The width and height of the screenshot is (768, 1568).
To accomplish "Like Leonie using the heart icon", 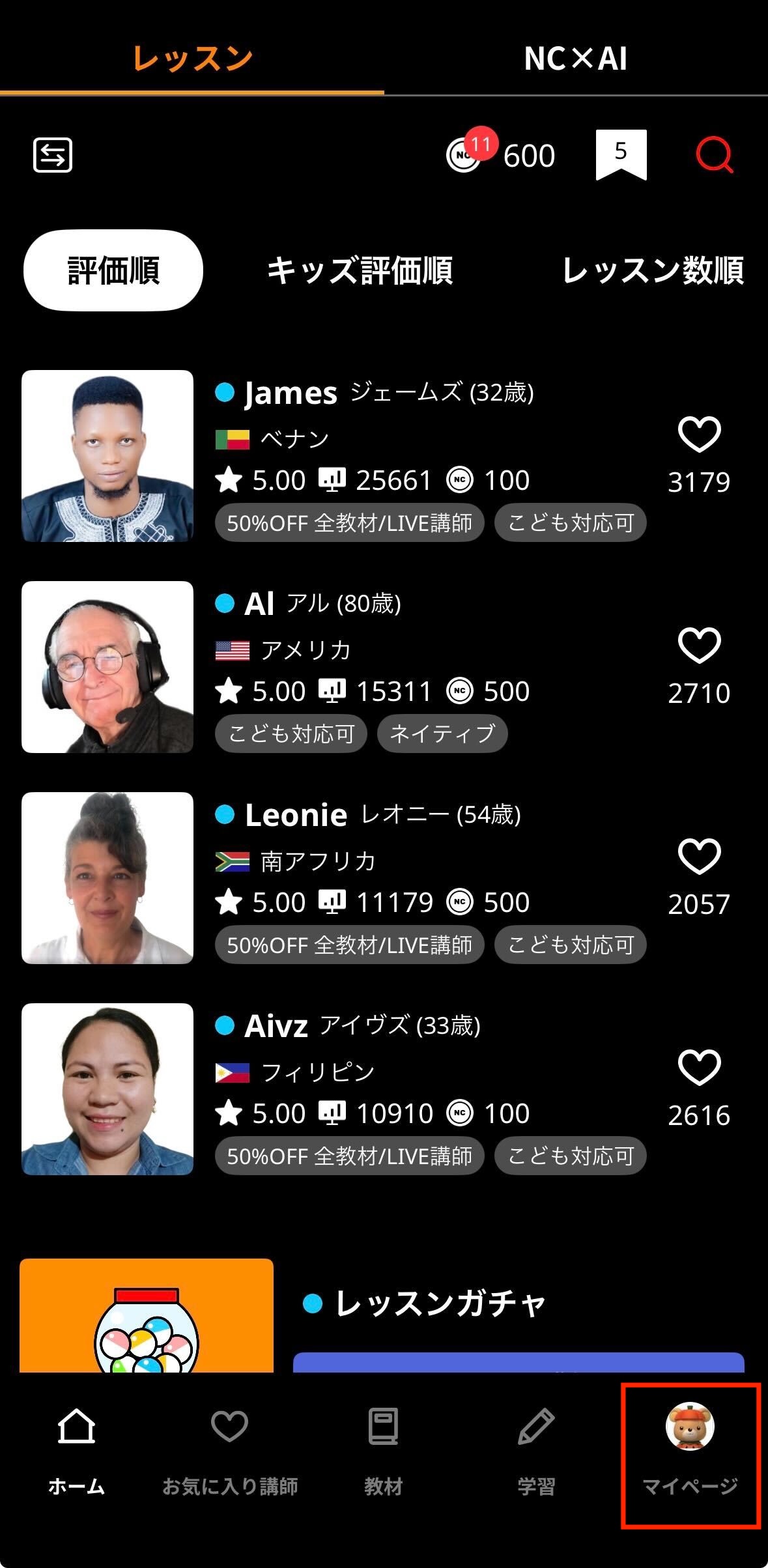I will [x=699, y=856].
